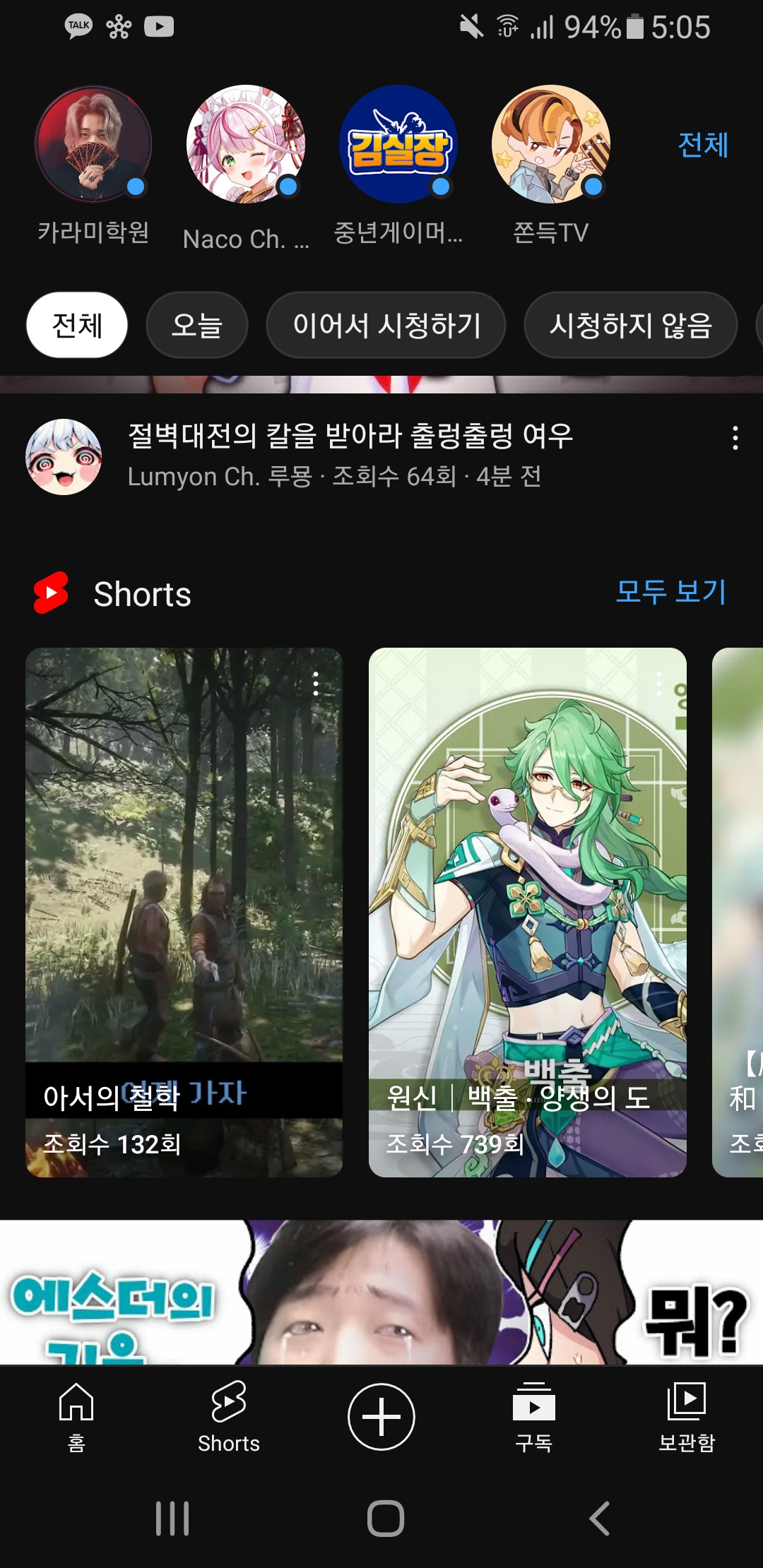
Task: Open the 보관함 tab
Action: (x=687, y=1416)
